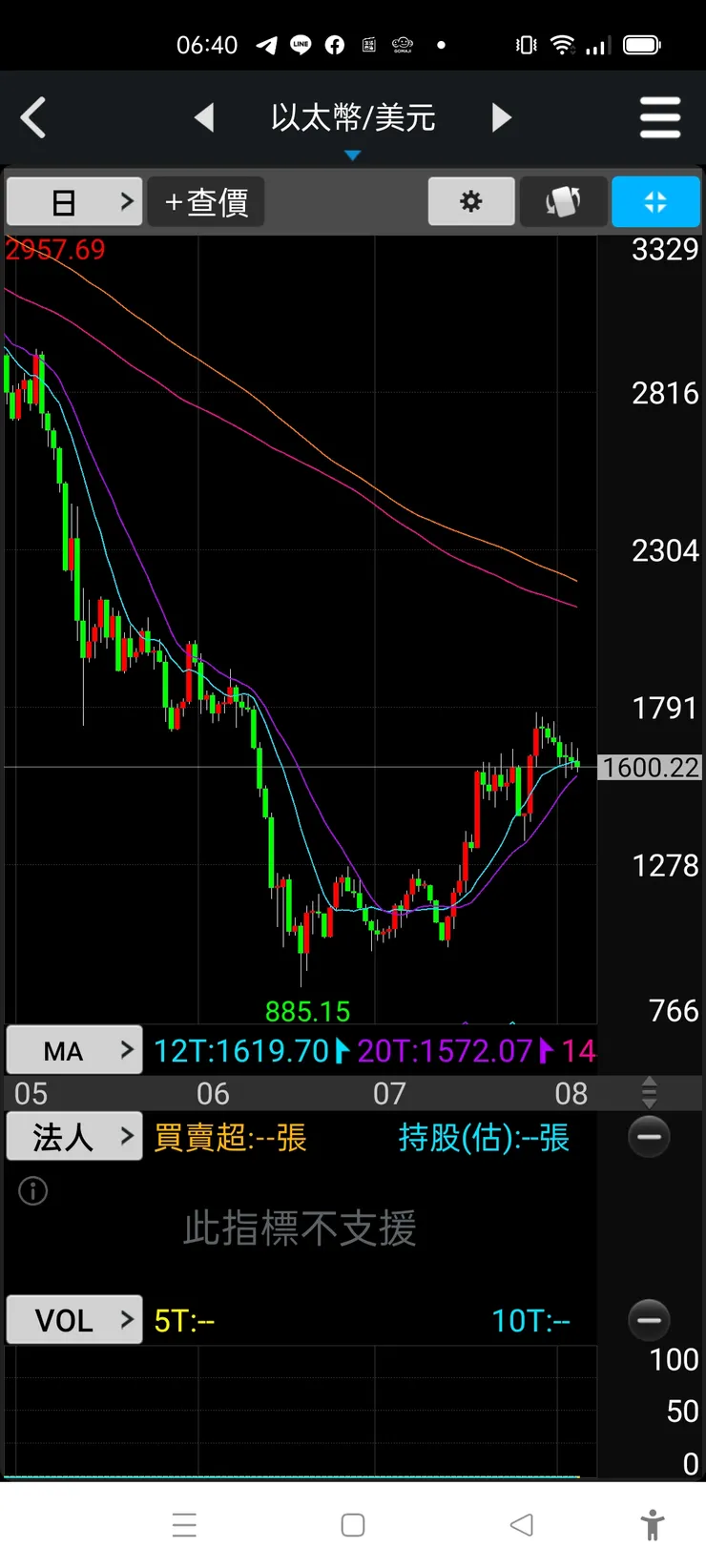
Task: Change the MA indicator selection
Action: [74, 1050]
